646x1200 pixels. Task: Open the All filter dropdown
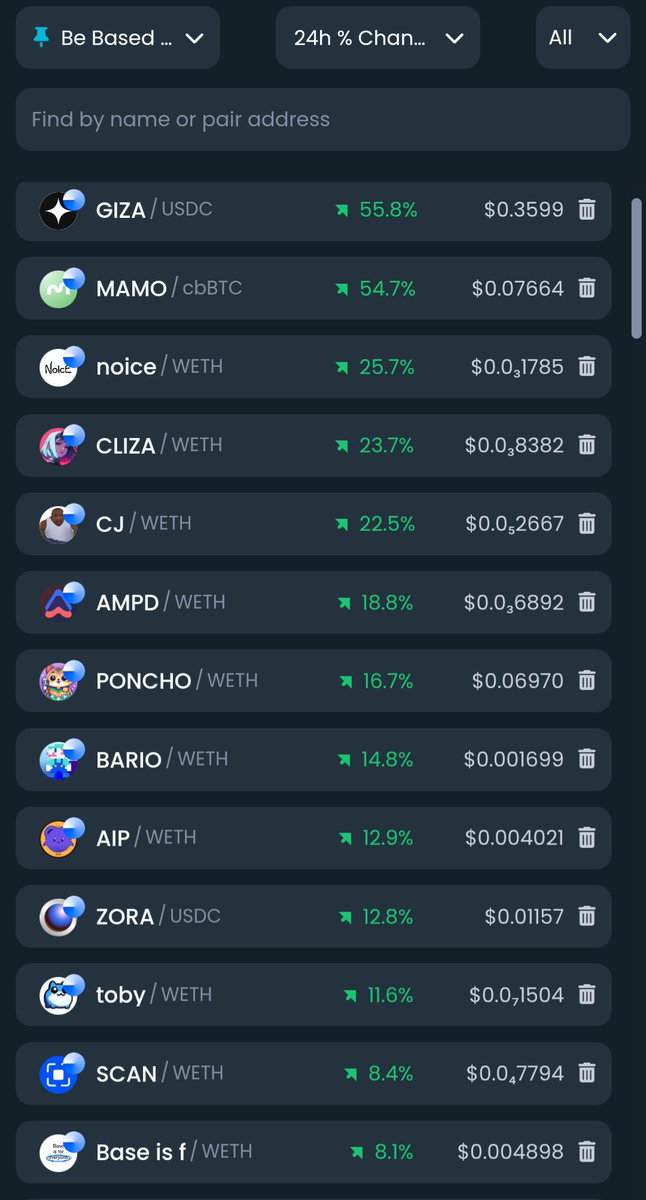tap(583, 38)
